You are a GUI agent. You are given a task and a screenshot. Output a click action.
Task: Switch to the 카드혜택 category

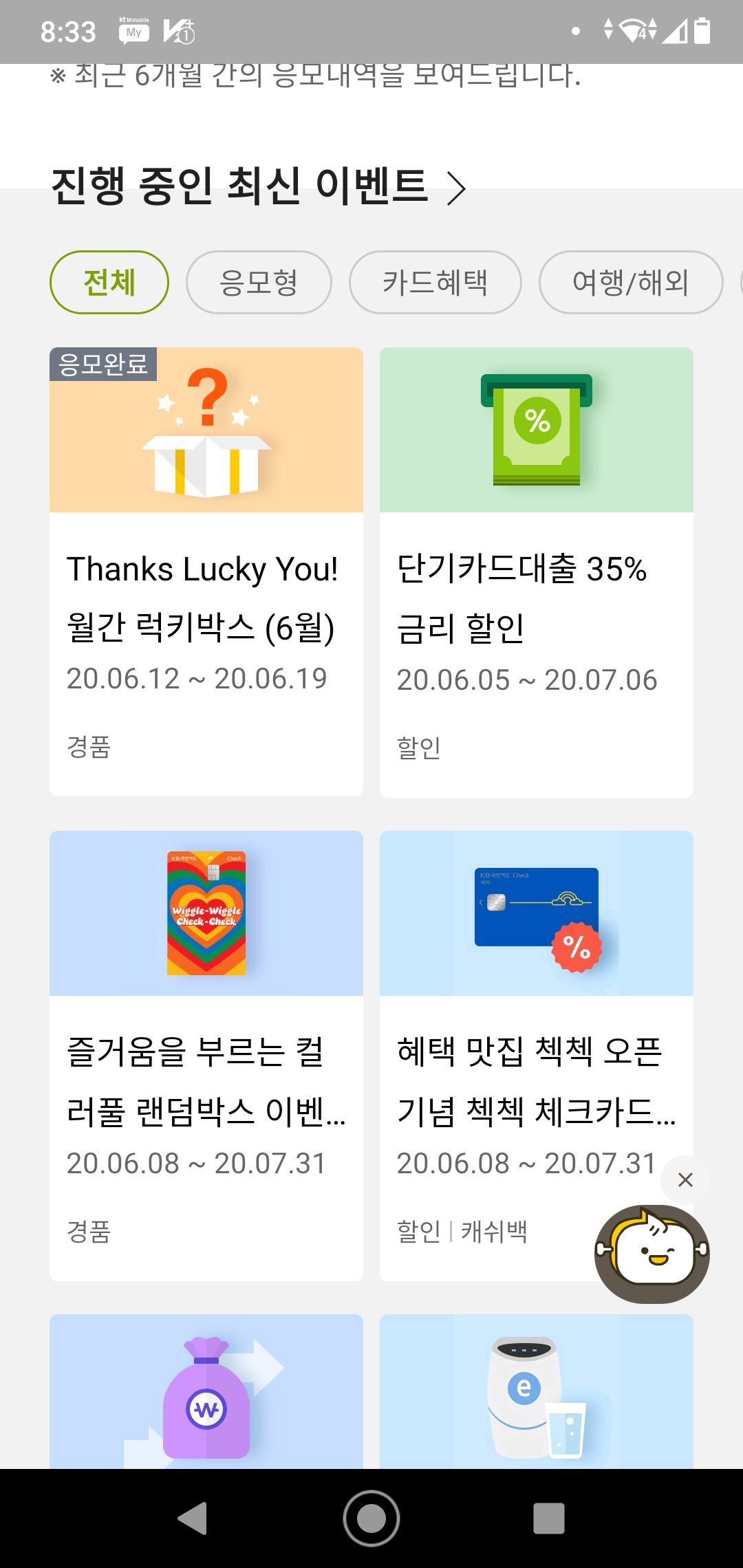[435, 283]
